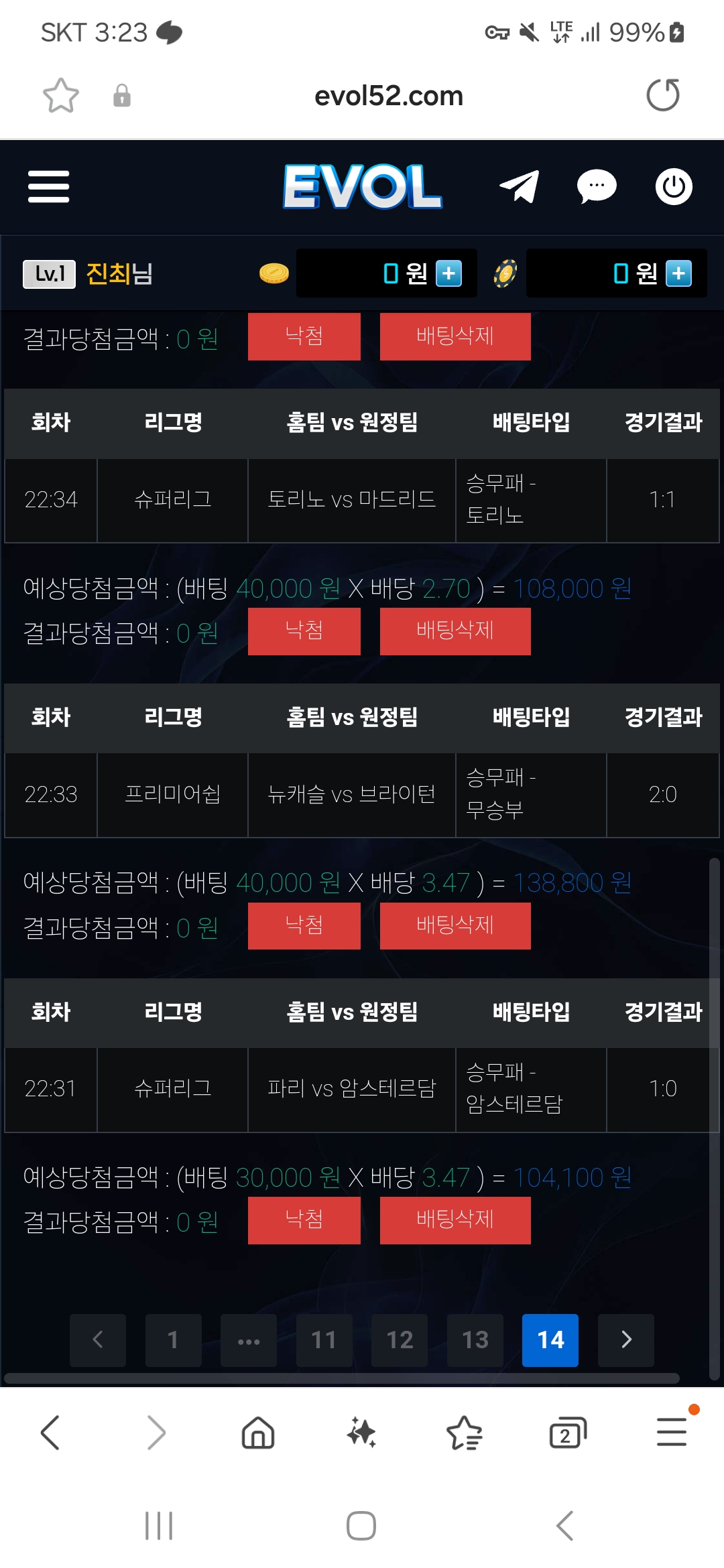Open the hamburger menu

tap(48, 188)
